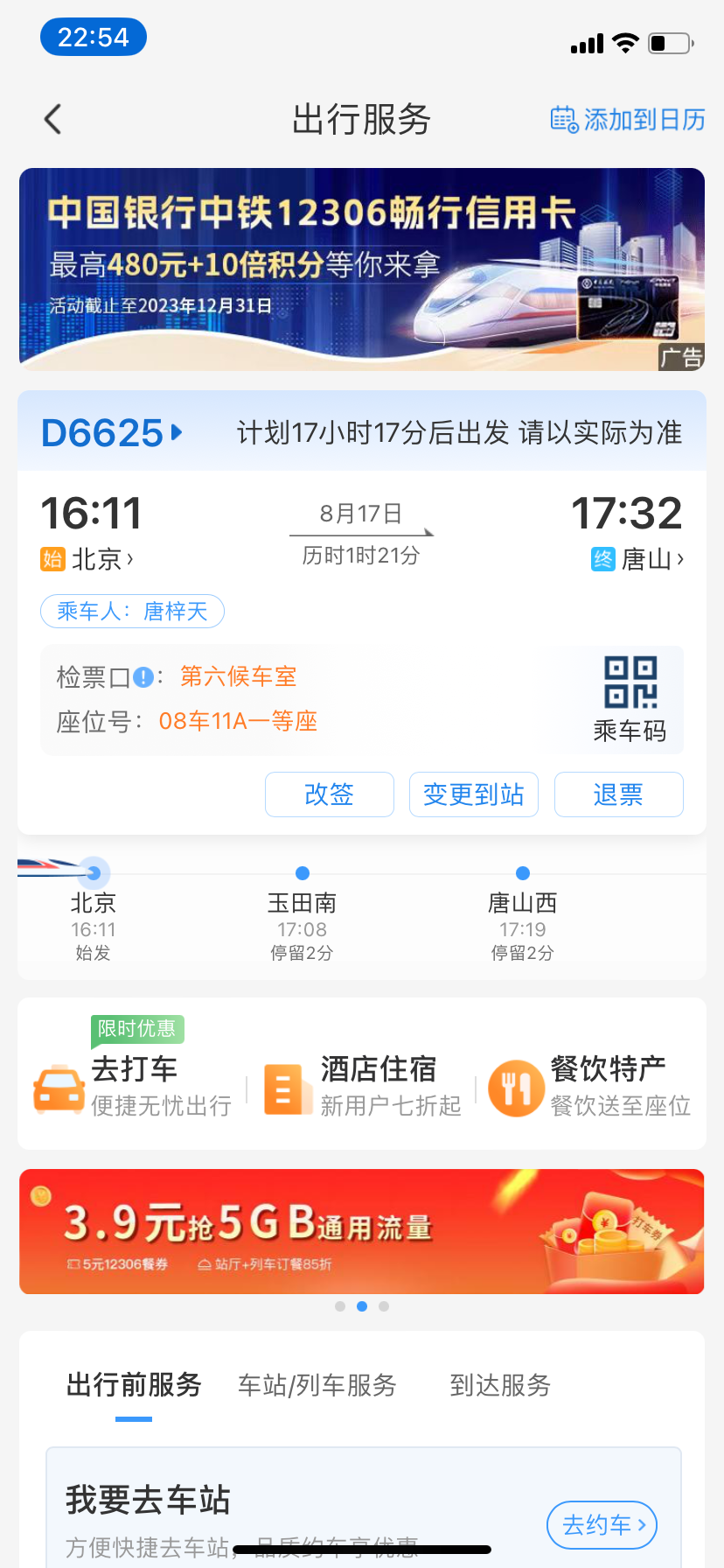Switch to 车站/列车服务 tab
The image size is (724, 1568).
[317, 1385]
